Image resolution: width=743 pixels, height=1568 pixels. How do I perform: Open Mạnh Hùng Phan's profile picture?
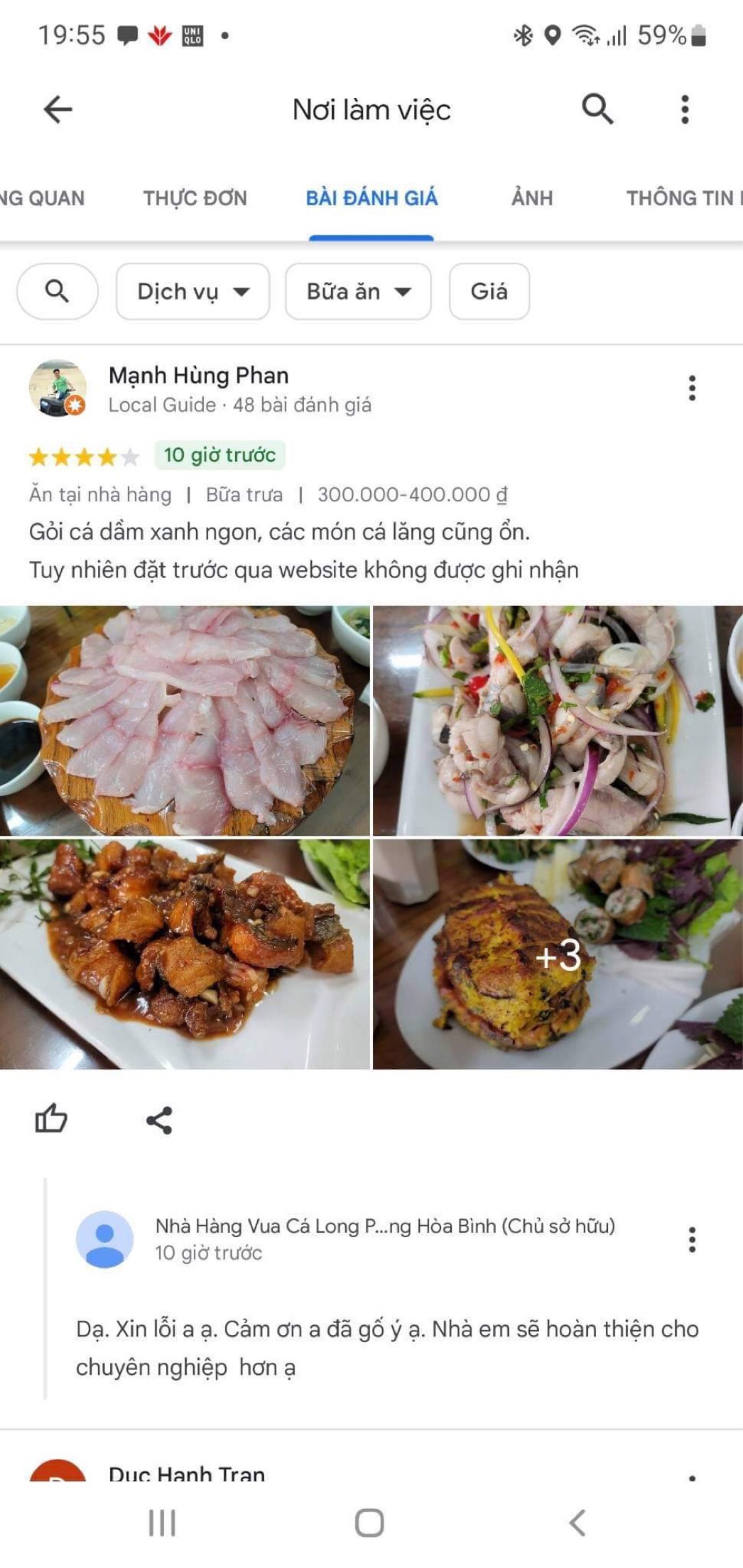point(57,388)
